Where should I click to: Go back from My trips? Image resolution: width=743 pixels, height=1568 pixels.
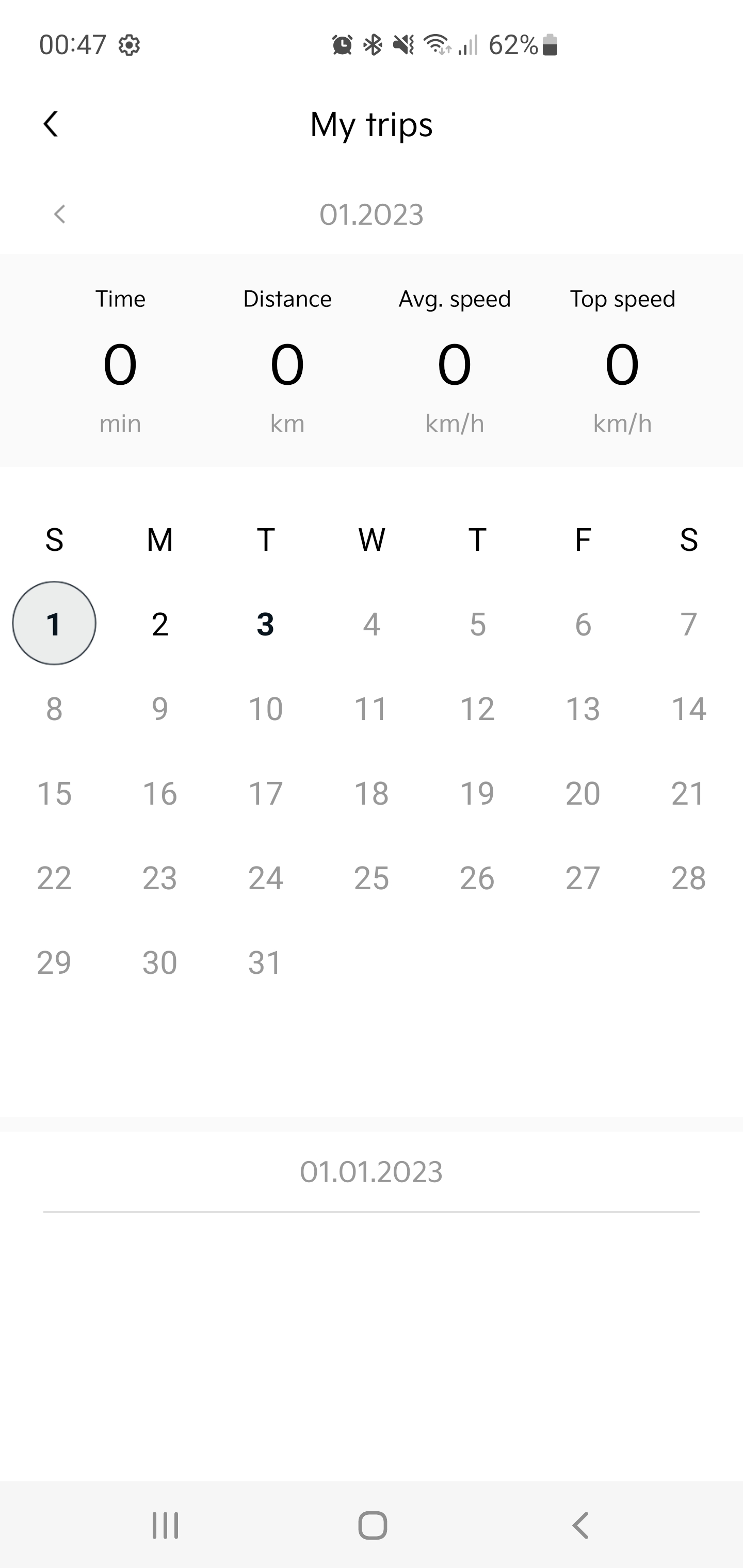coord(51,124)
